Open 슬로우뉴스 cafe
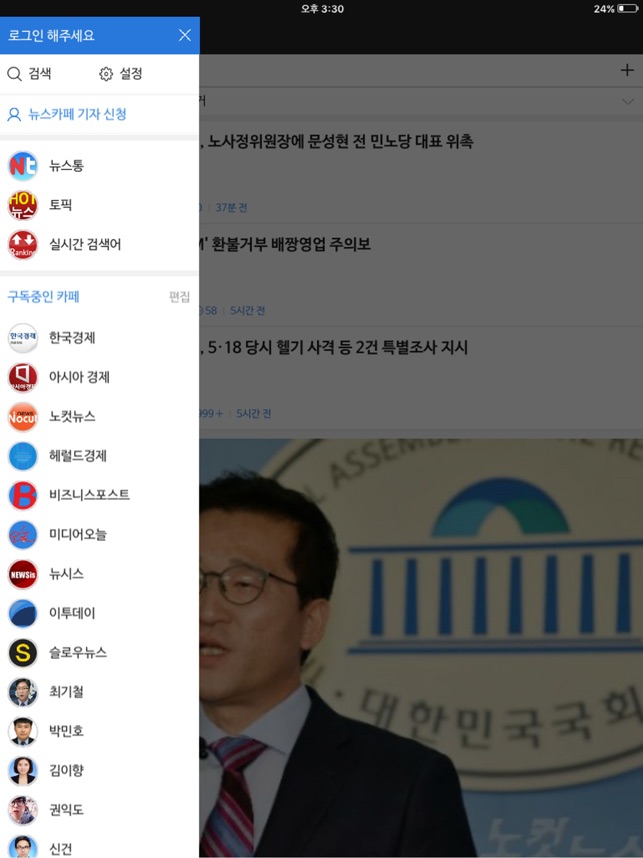 [77, 652]
